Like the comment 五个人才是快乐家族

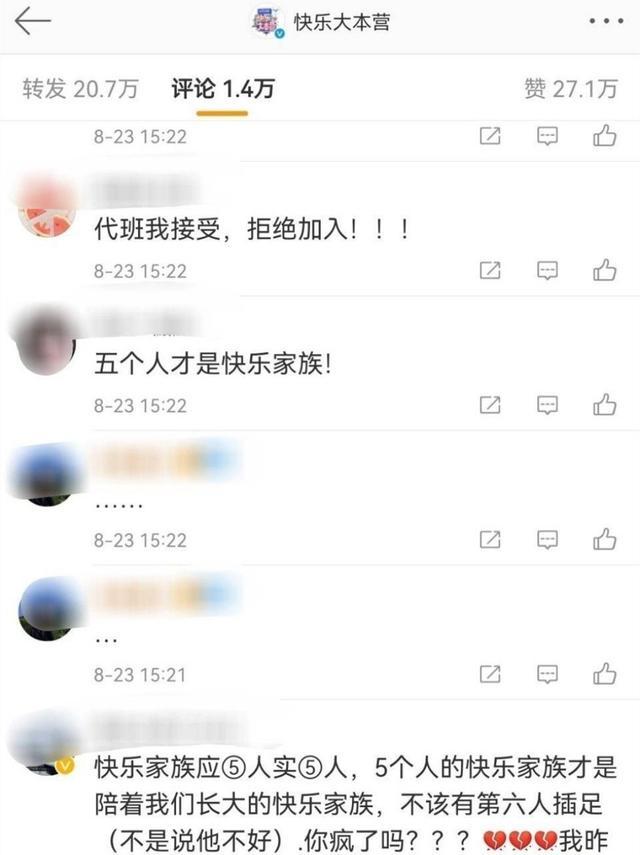click(x=604, y=405)
